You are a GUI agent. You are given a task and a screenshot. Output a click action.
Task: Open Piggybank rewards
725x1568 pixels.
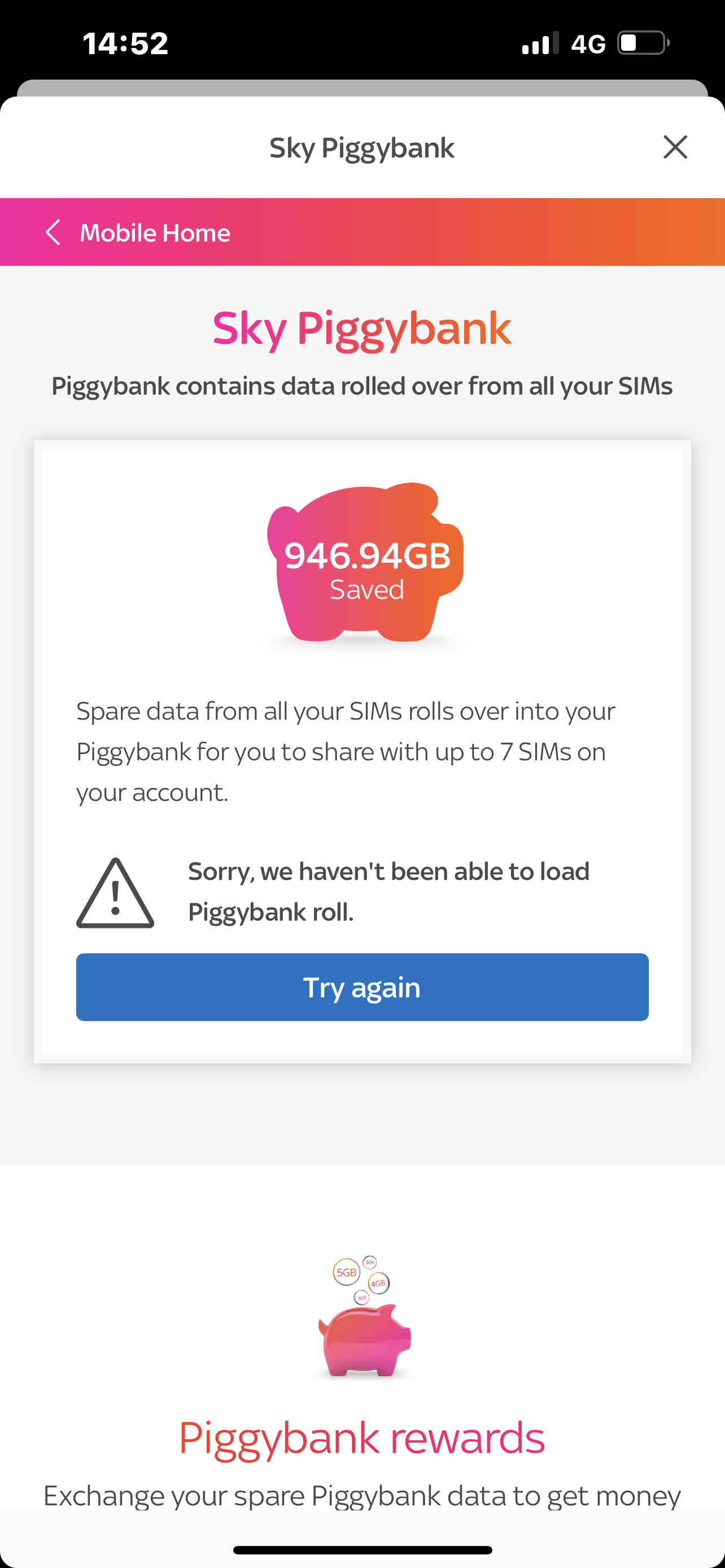tap(362, 1438)
